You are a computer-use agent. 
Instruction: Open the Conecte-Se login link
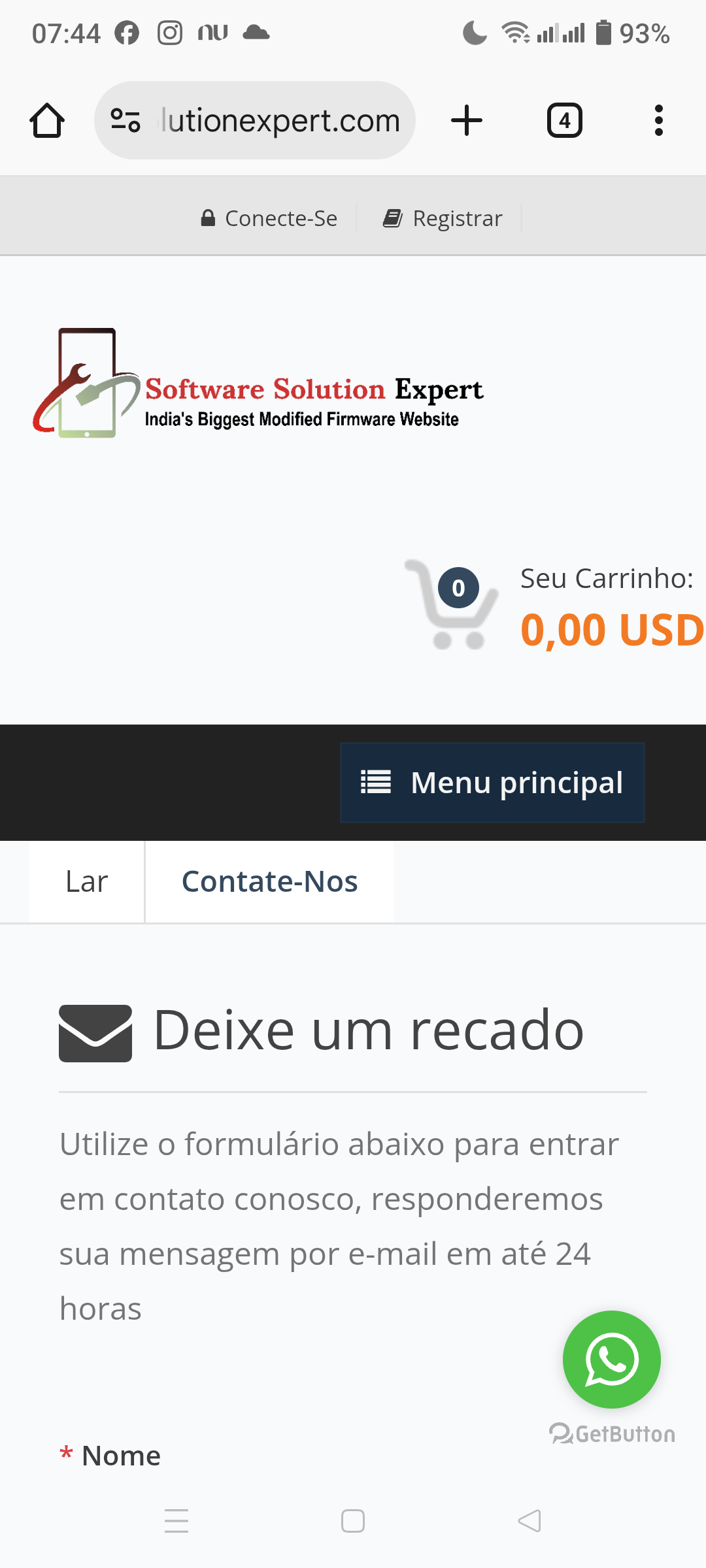tap(269, 218)
